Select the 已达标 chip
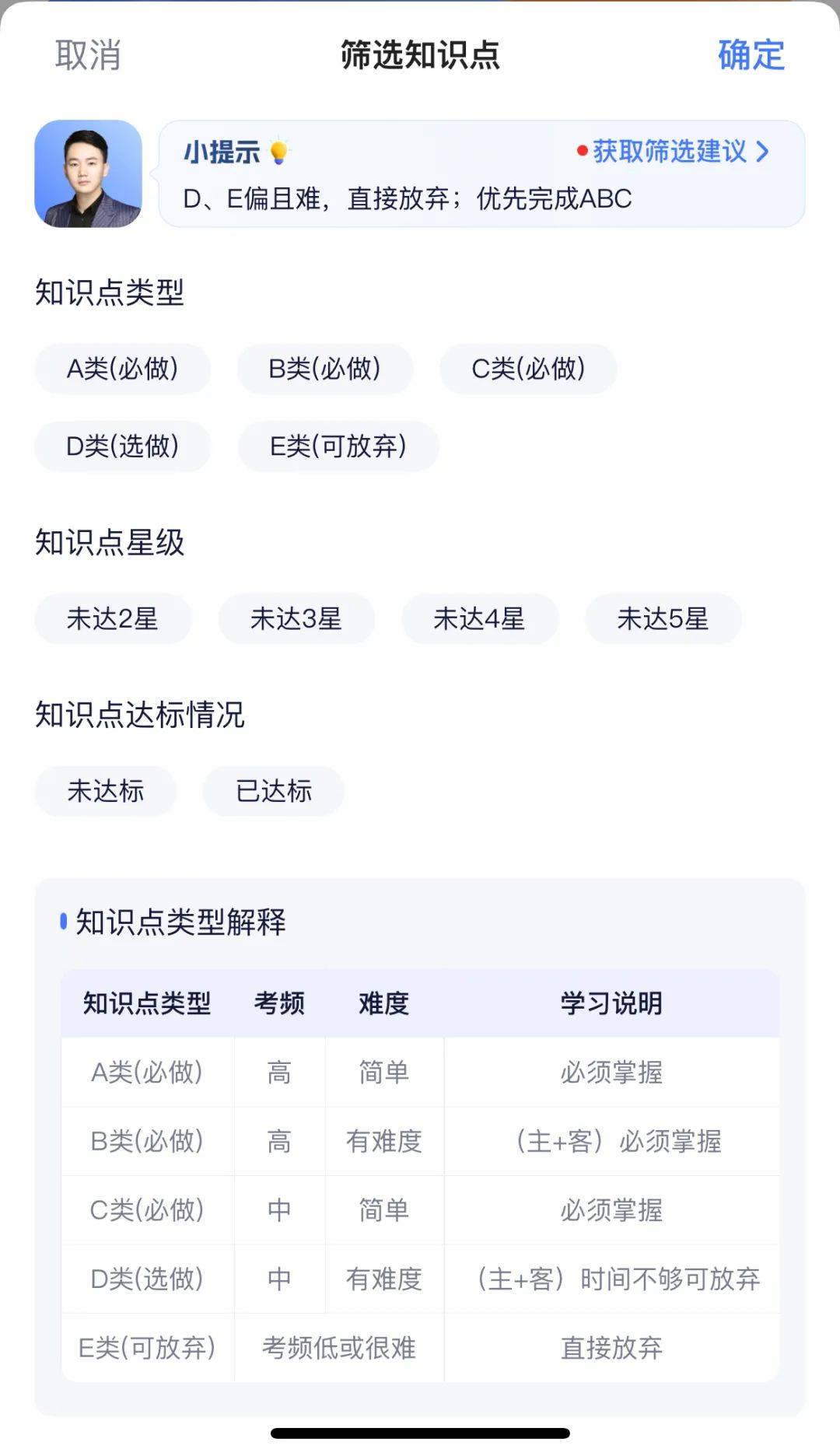This screenshot has height=1456, width=840. click(x=274, y=791)
